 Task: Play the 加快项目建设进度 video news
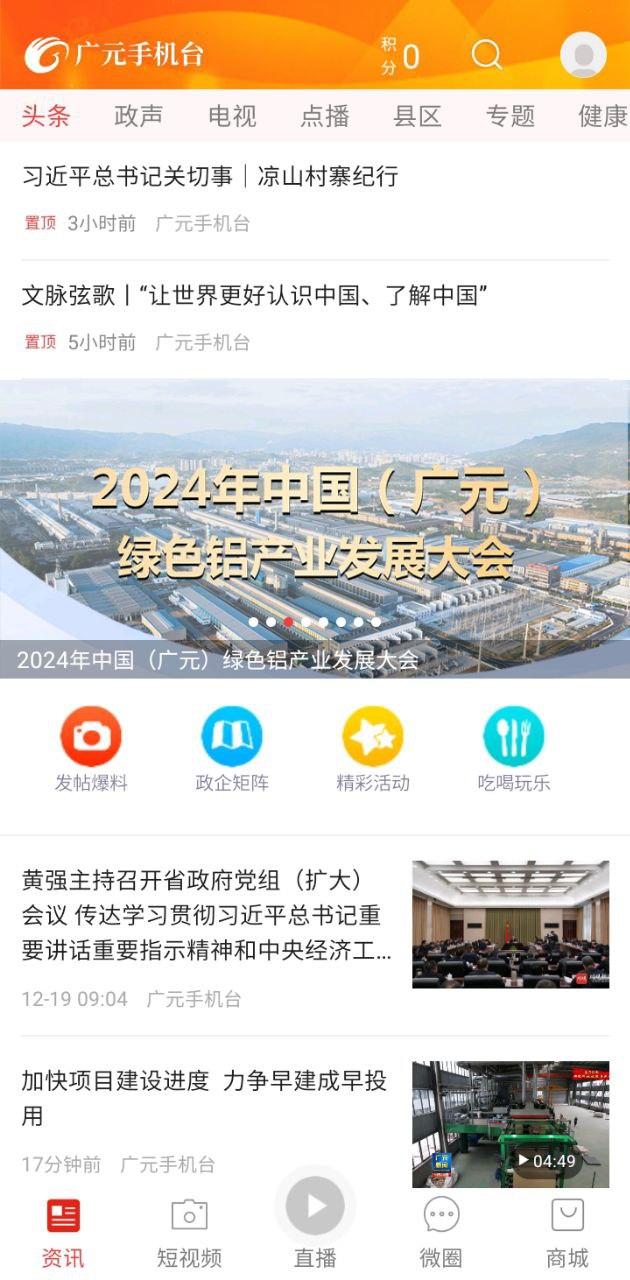click(510, 1124)
